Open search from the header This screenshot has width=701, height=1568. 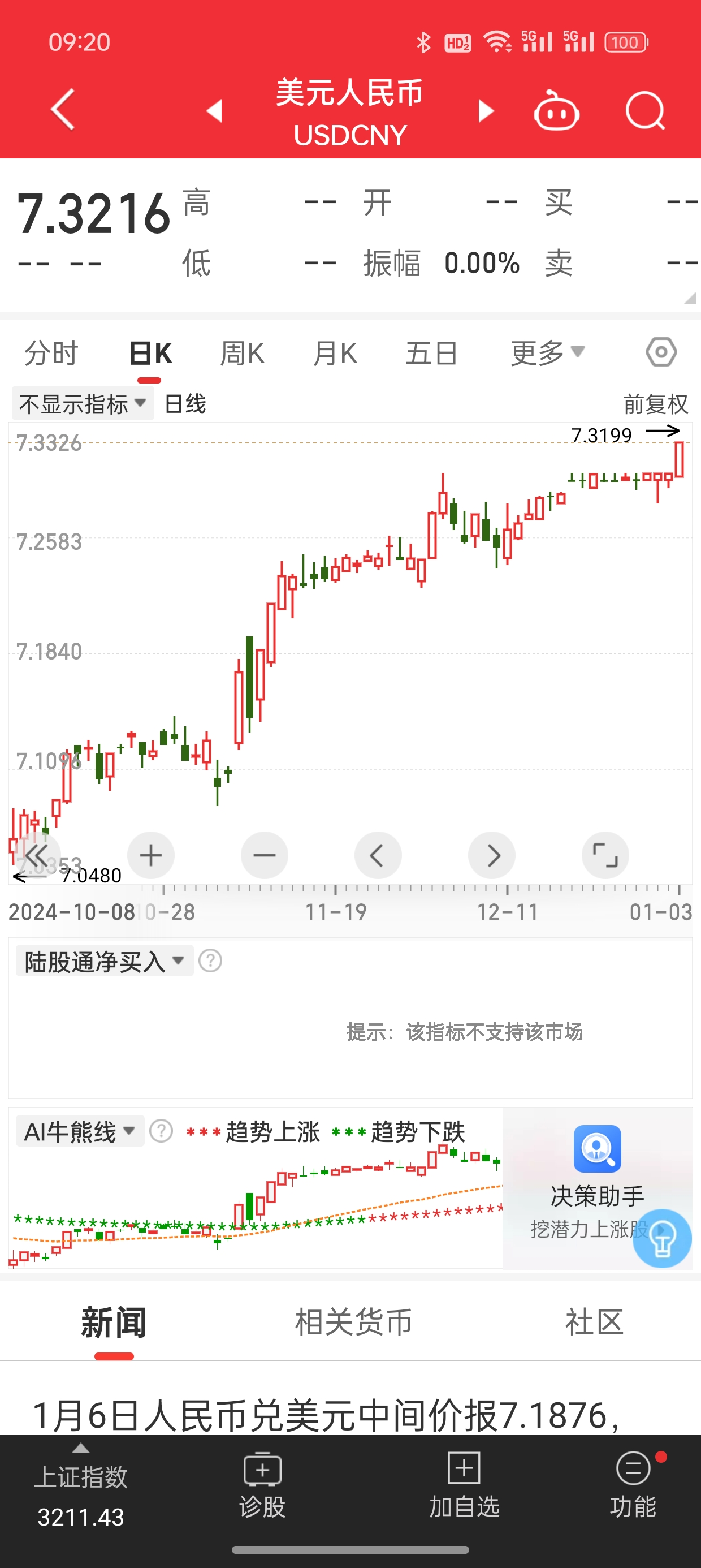coord(645,111)
